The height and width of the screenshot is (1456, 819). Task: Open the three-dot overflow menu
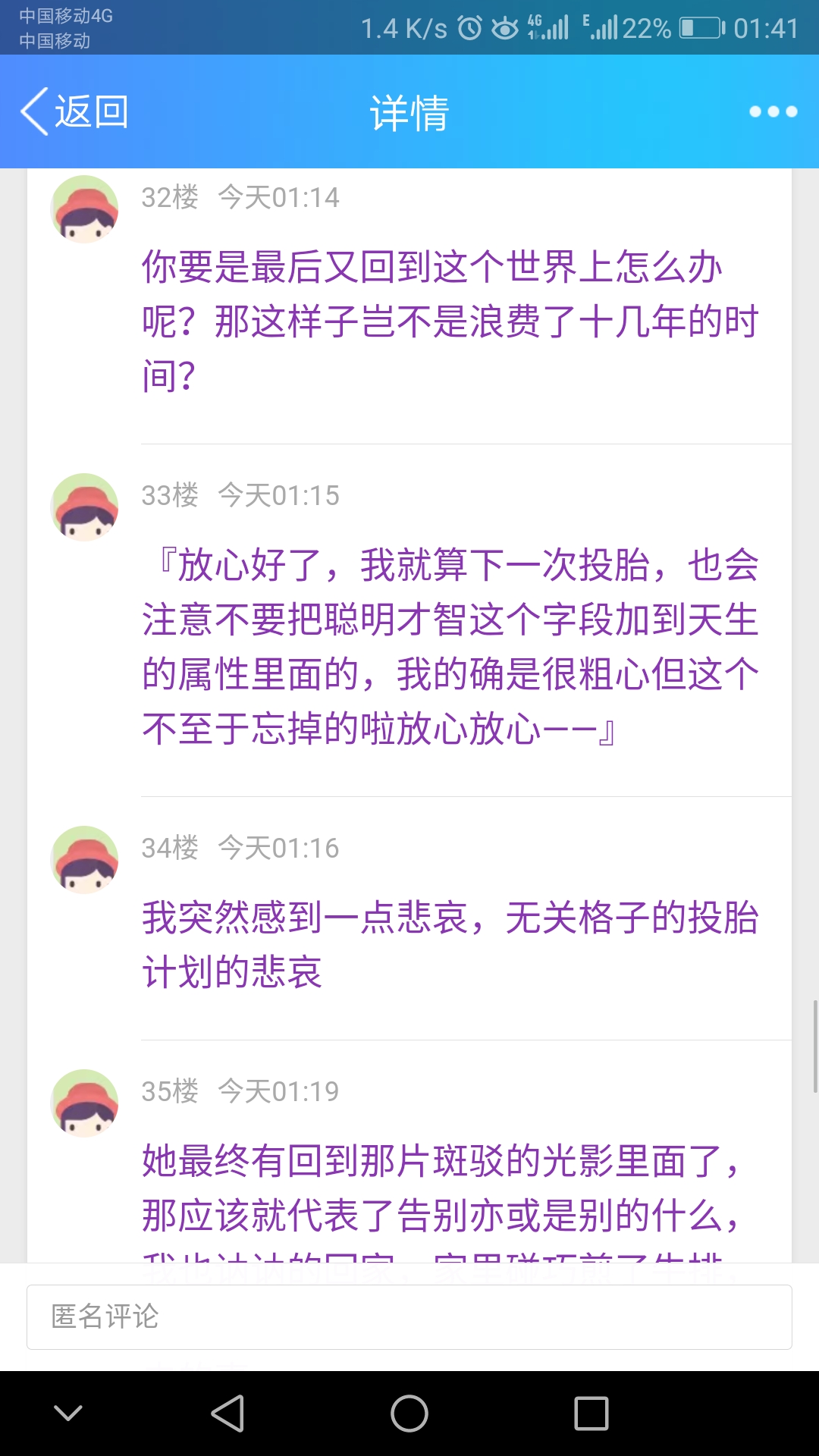[773, 112]
